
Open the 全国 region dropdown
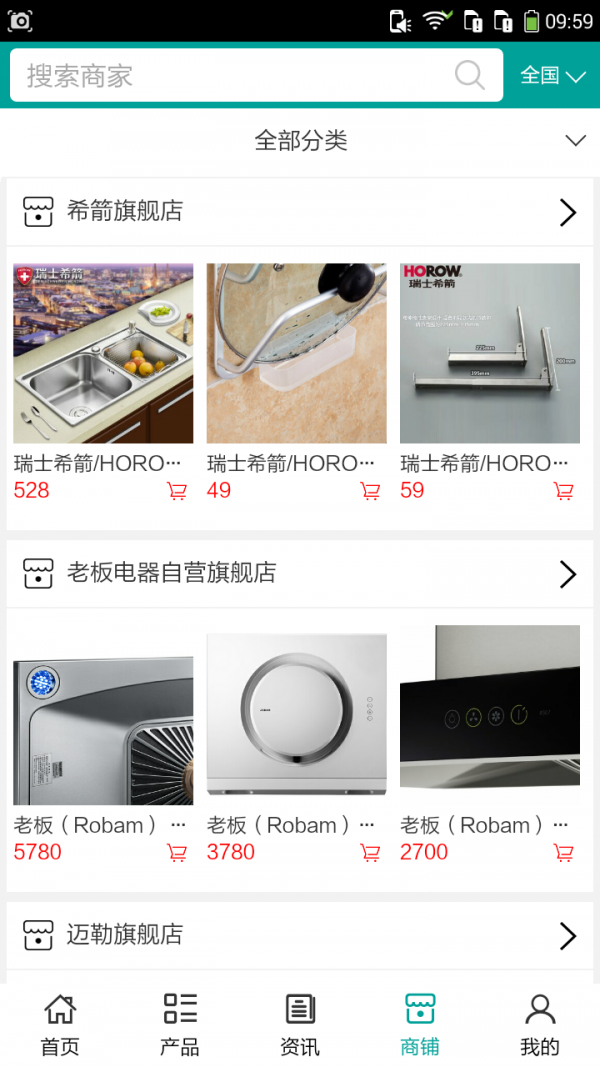click(552, 76)
